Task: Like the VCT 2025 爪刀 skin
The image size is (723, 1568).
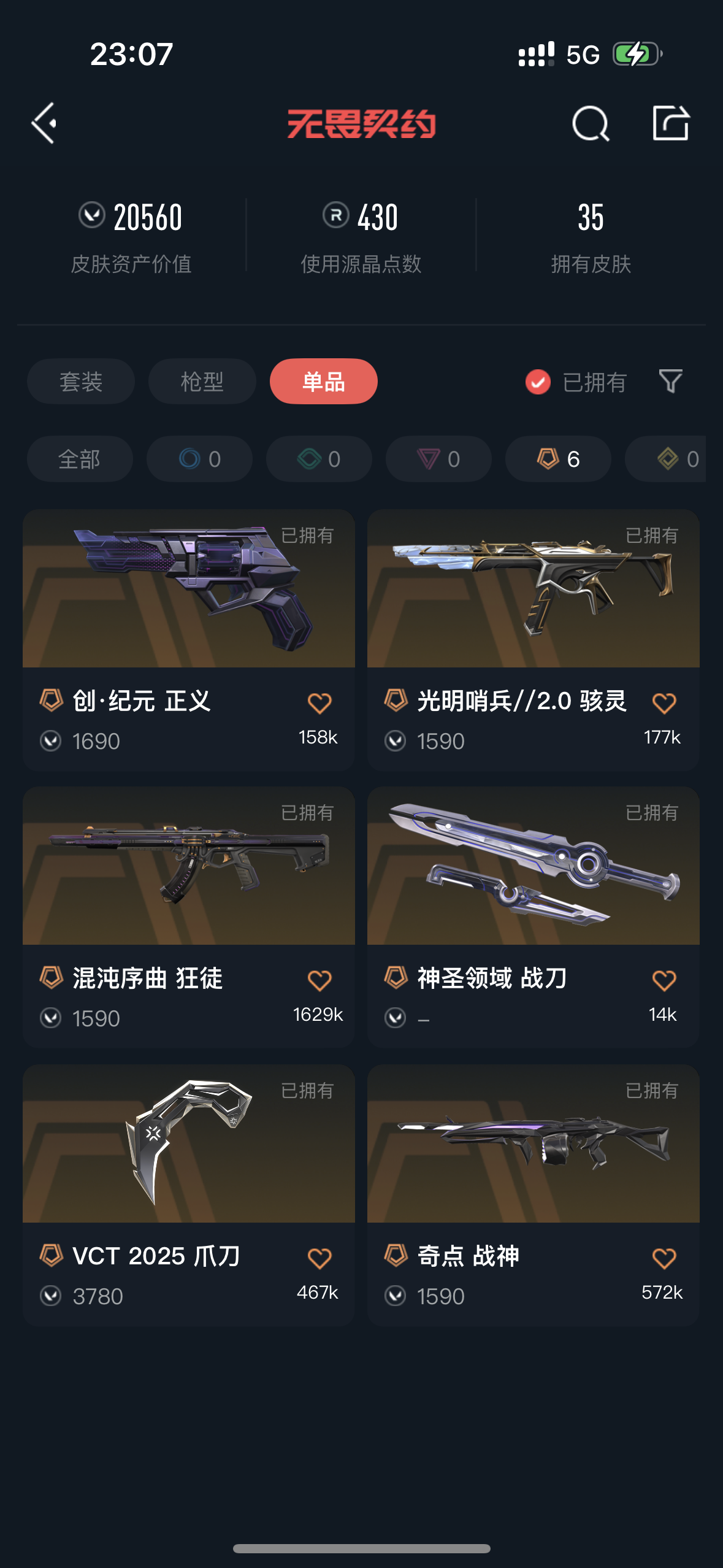Action: pyautogui.click(x=319, y=1258)
